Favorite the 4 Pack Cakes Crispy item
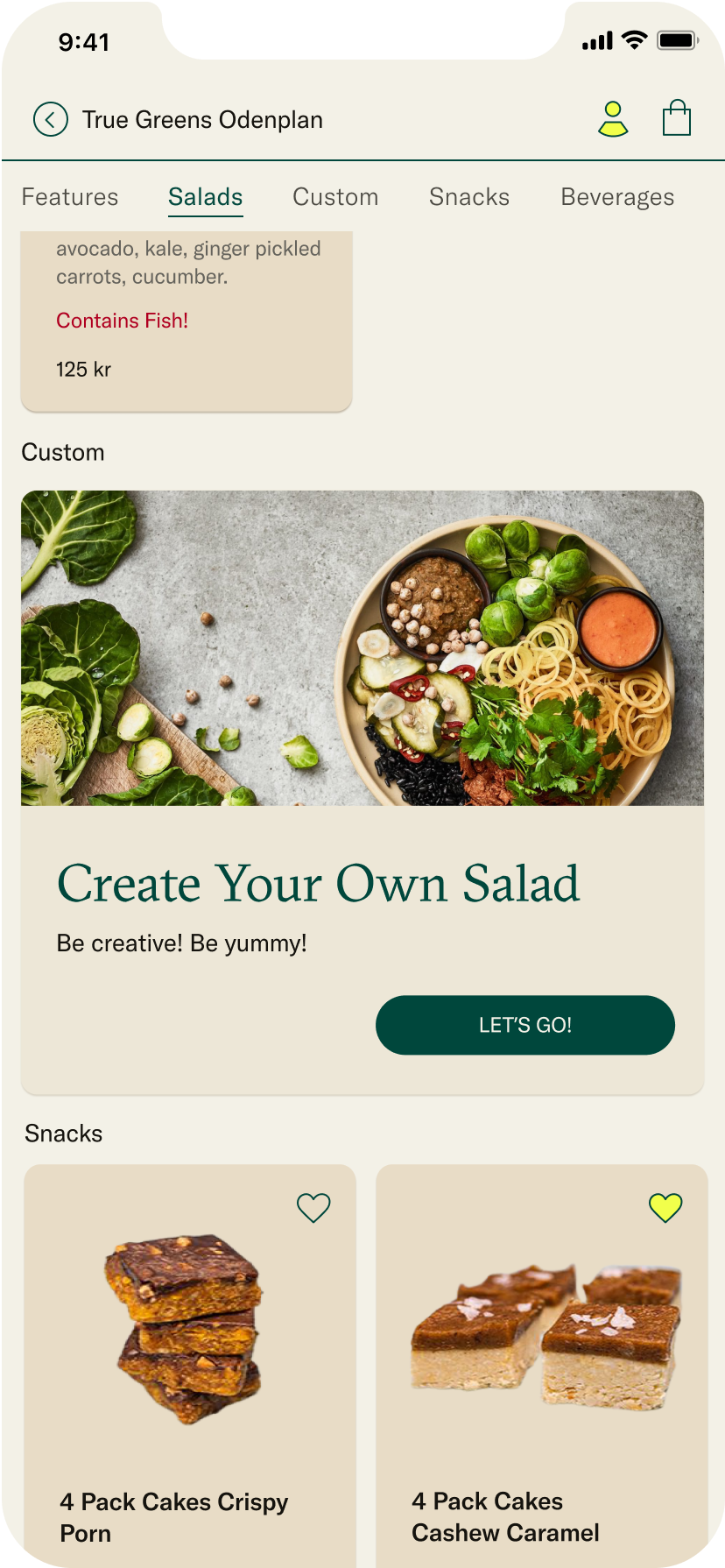The height and width of the screenshot is (1568, 725). (x=313, y=1208)
